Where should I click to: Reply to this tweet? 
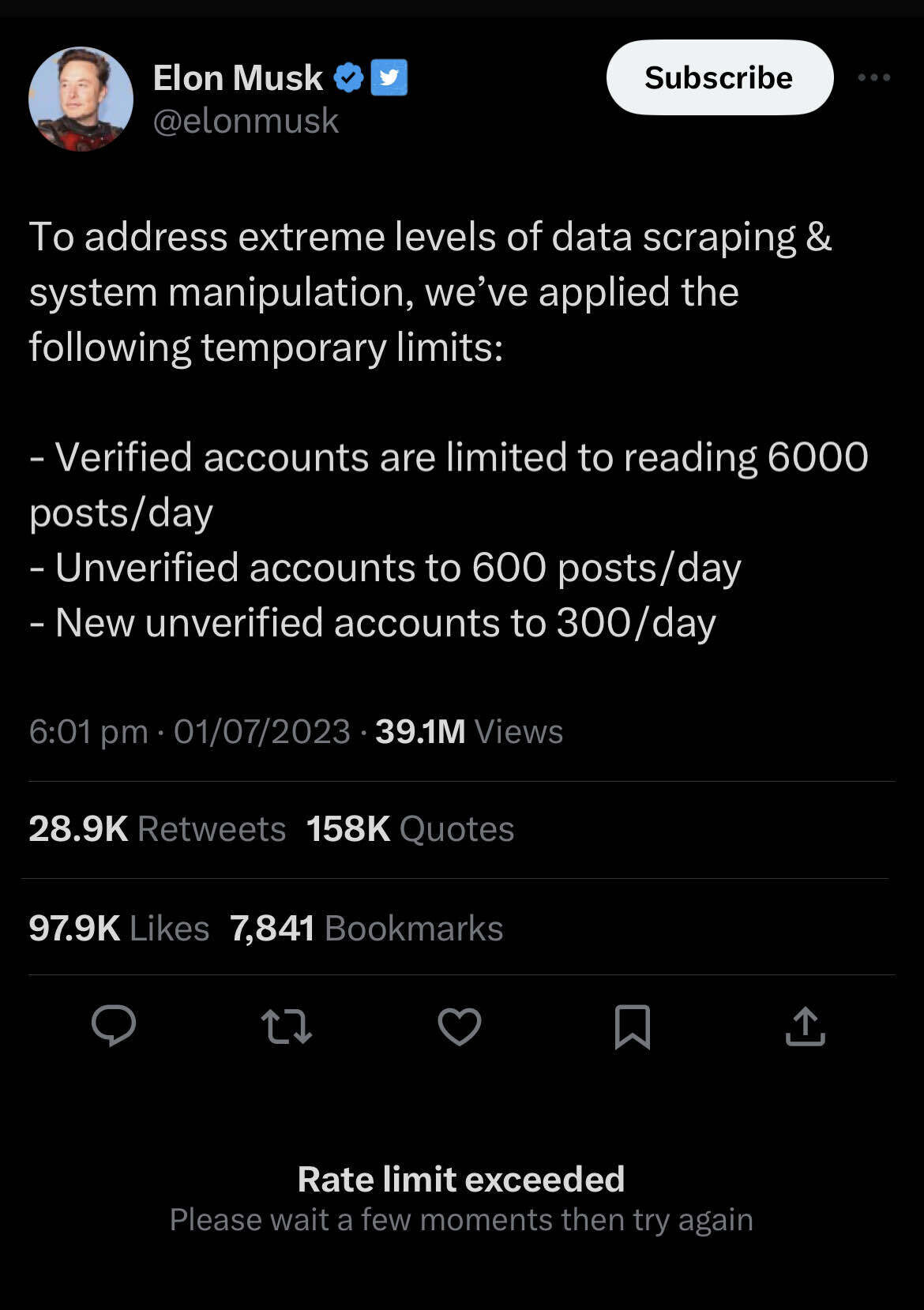114,1026
